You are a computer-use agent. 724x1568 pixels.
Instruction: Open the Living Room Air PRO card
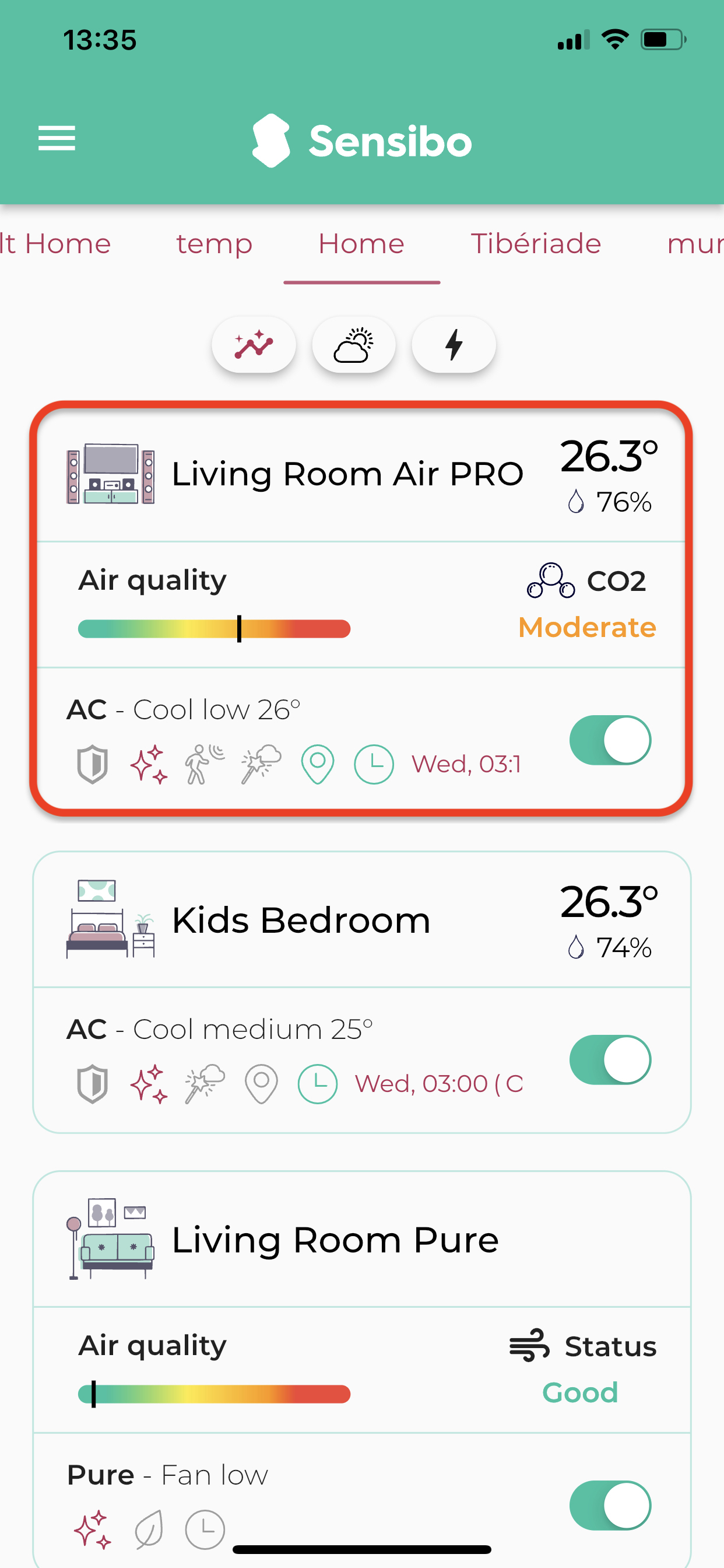pyautogui.click(x=347, y=474)
